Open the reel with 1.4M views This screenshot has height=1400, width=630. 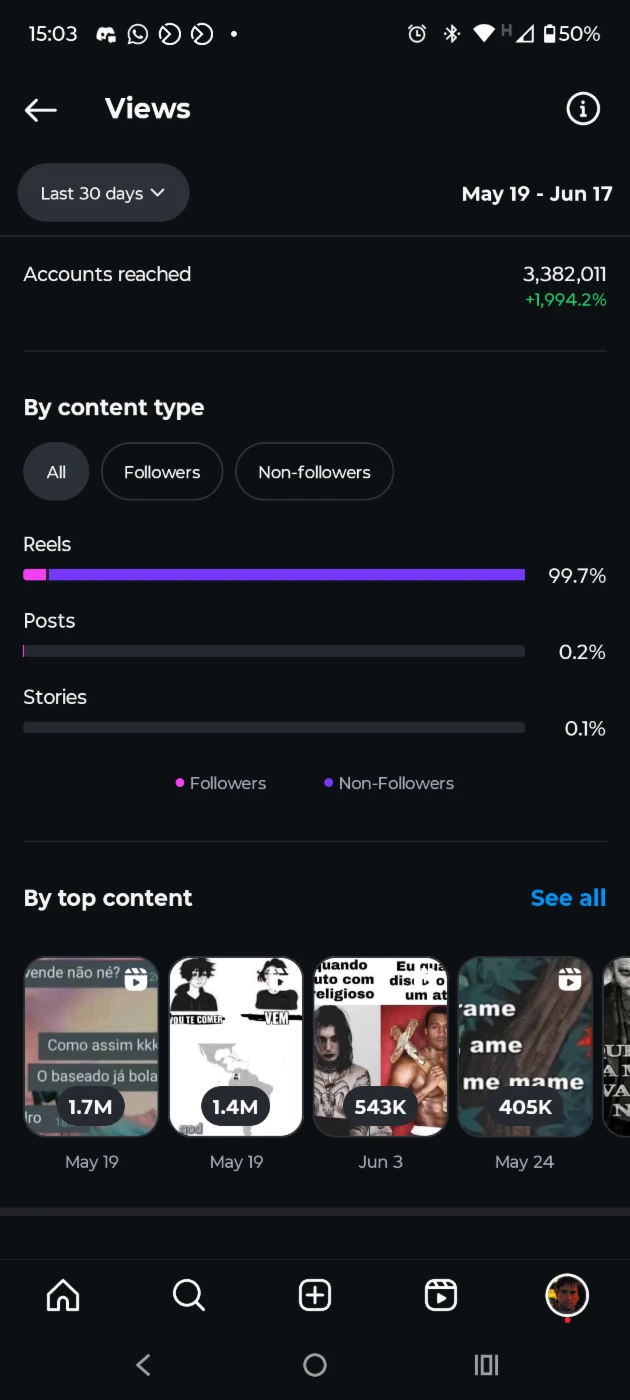(x=236, y=1047)
